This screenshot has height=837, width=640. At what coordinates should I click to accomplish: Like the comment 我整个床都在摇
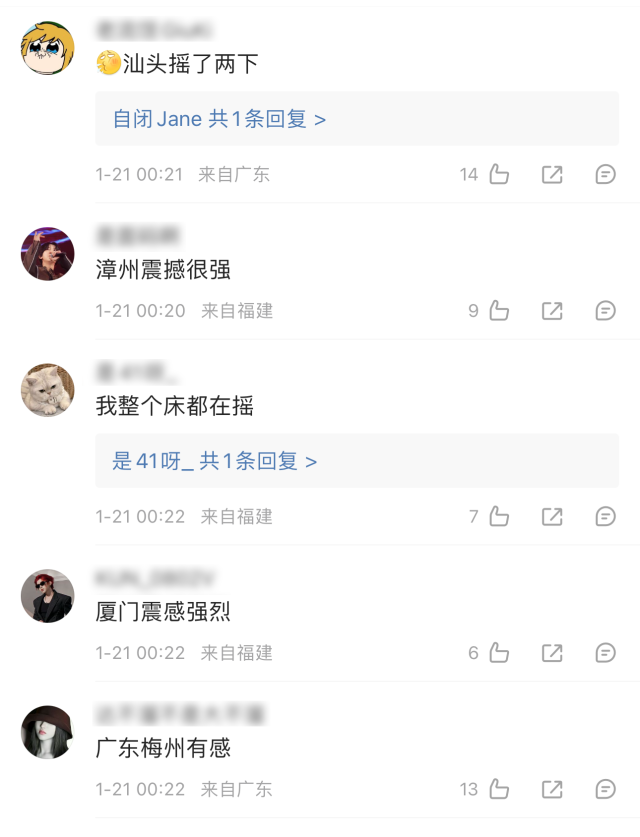coord(499,517)
